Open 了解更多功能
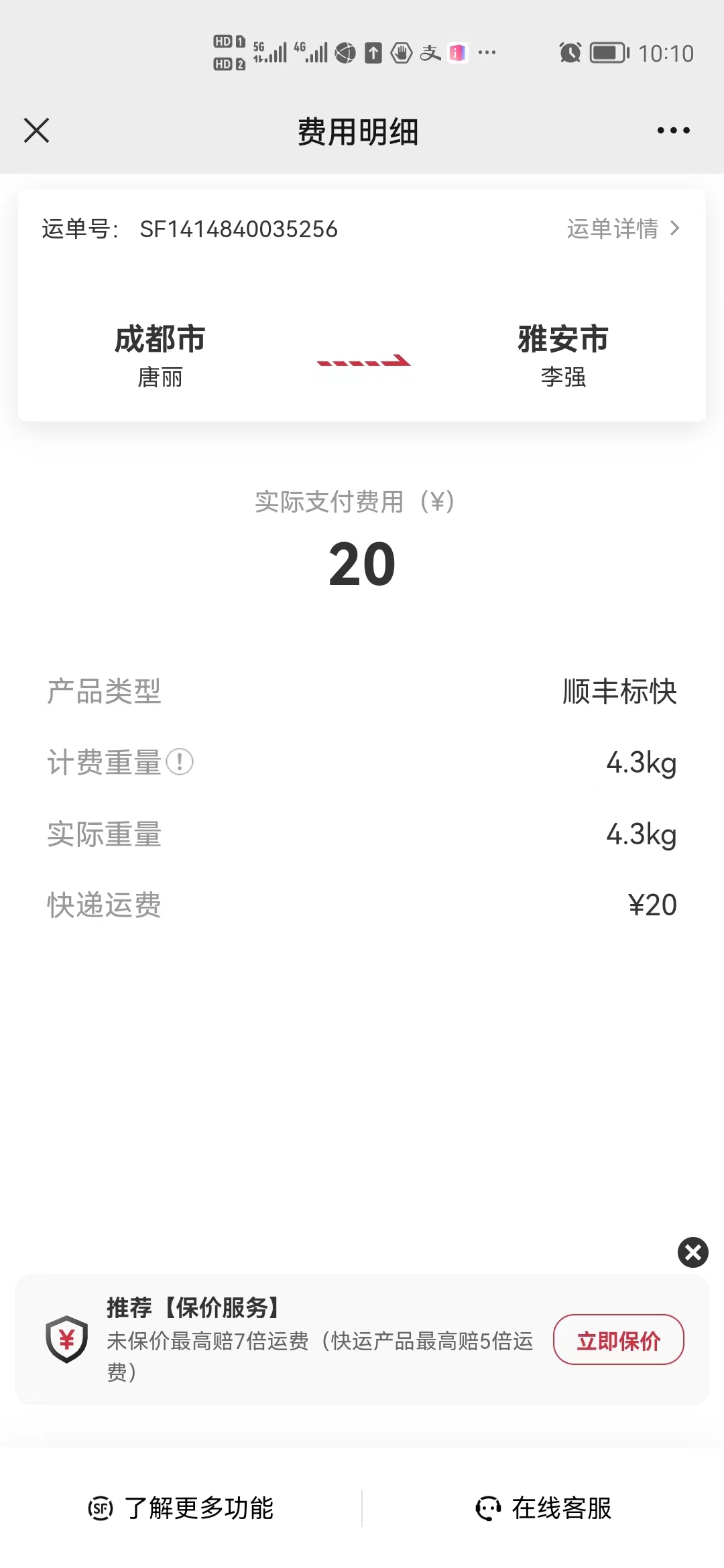The height and width of the screenshot is (1568, 724). pos(181,1508)
